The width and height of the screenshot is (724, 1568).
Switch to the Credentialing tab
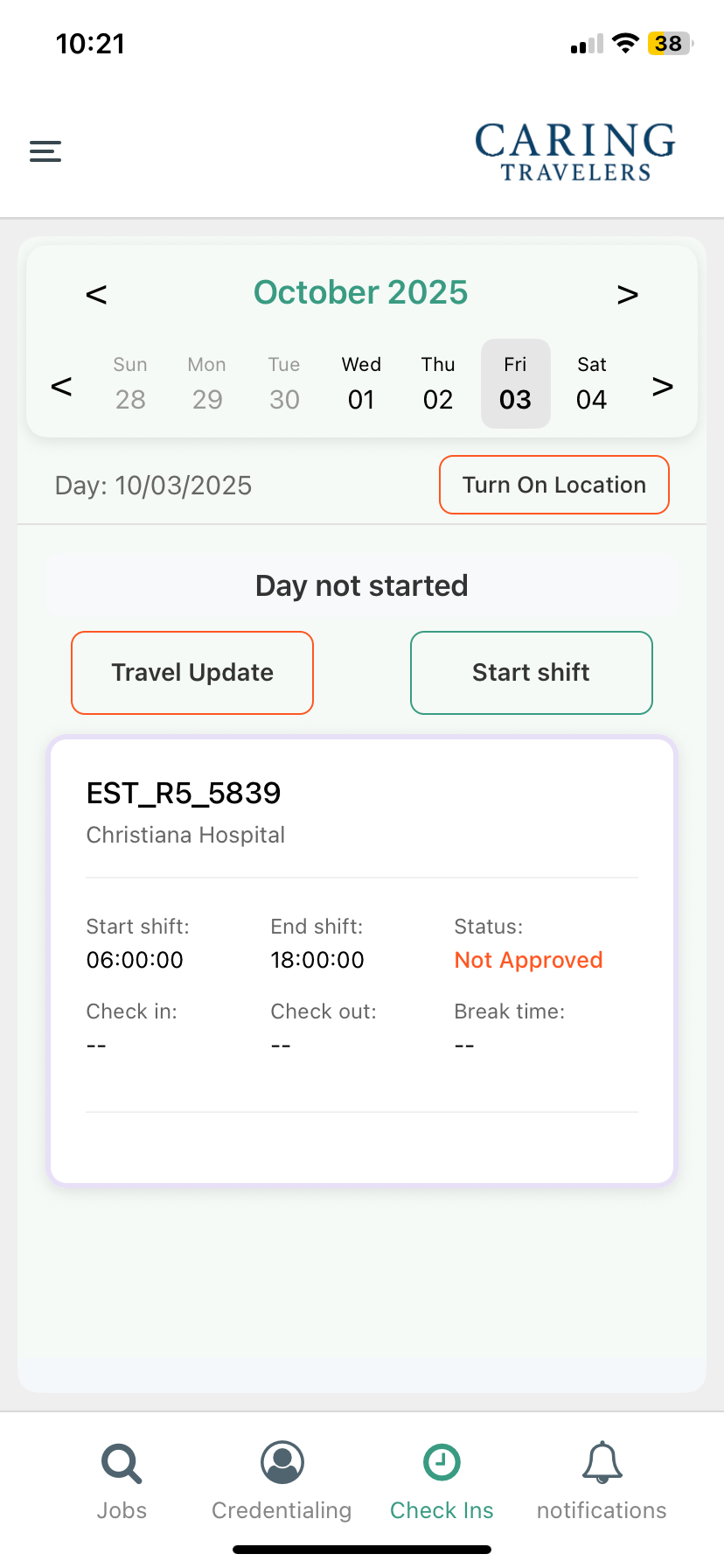click(282, 1480)
